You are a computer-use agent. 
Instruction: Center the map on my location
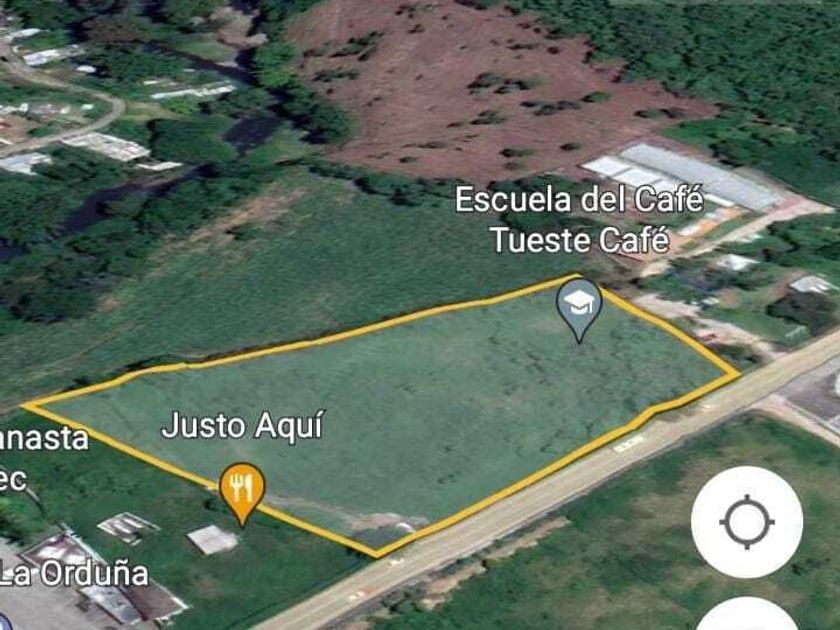pos(746,521)
